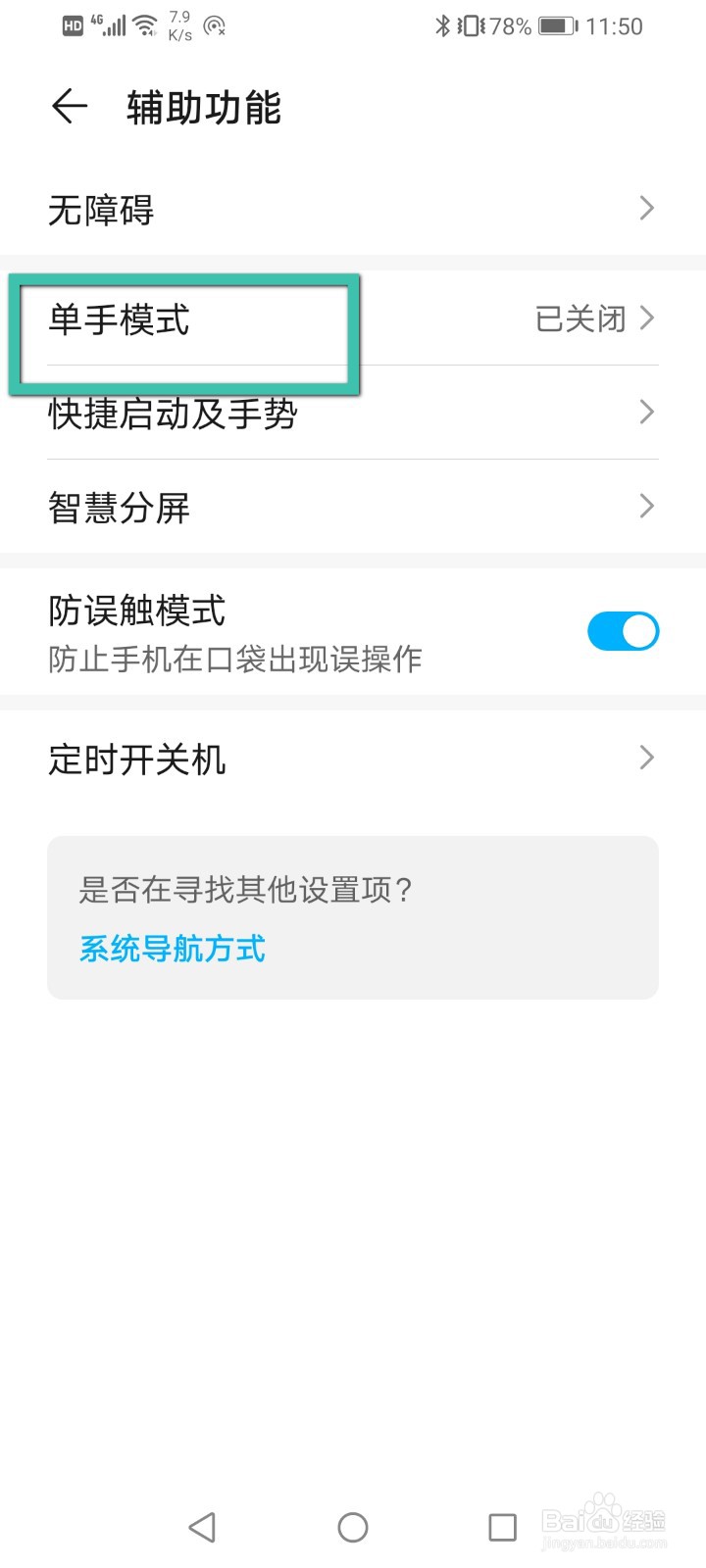This screenshot has width=706, height=1568.
Task: Tap the home circle in the navigation bar
Action: click(x=352, y=1527)
